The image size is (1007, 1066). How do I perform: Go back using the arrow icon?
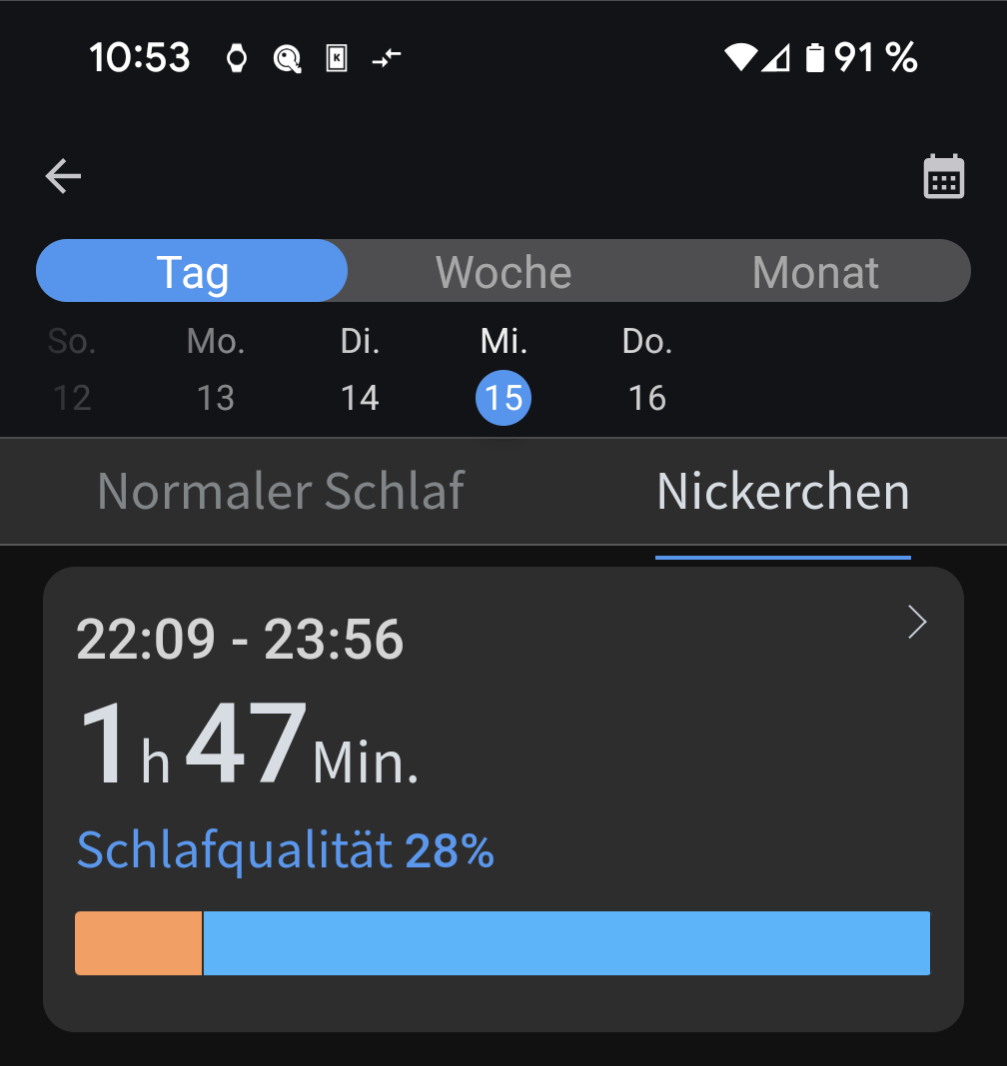coord(63,177)
